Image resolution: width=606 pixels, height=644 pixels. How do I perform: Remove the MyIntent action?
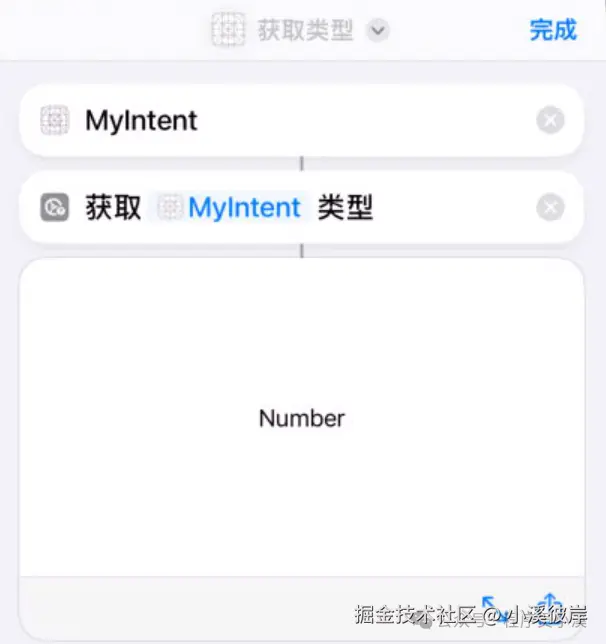coord(550,121)
